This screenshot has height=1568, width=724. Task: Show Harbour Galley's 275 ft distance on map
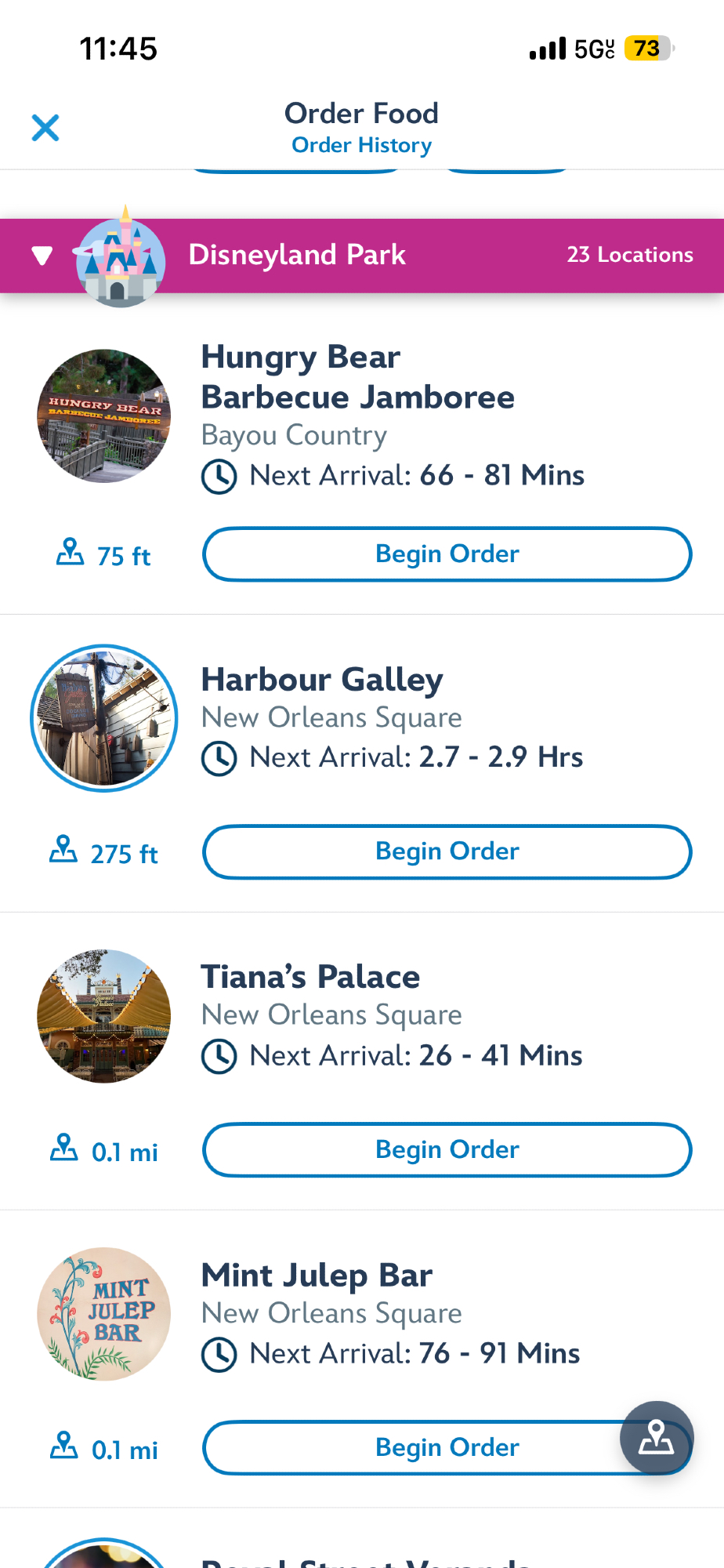(x=104, y=852)
